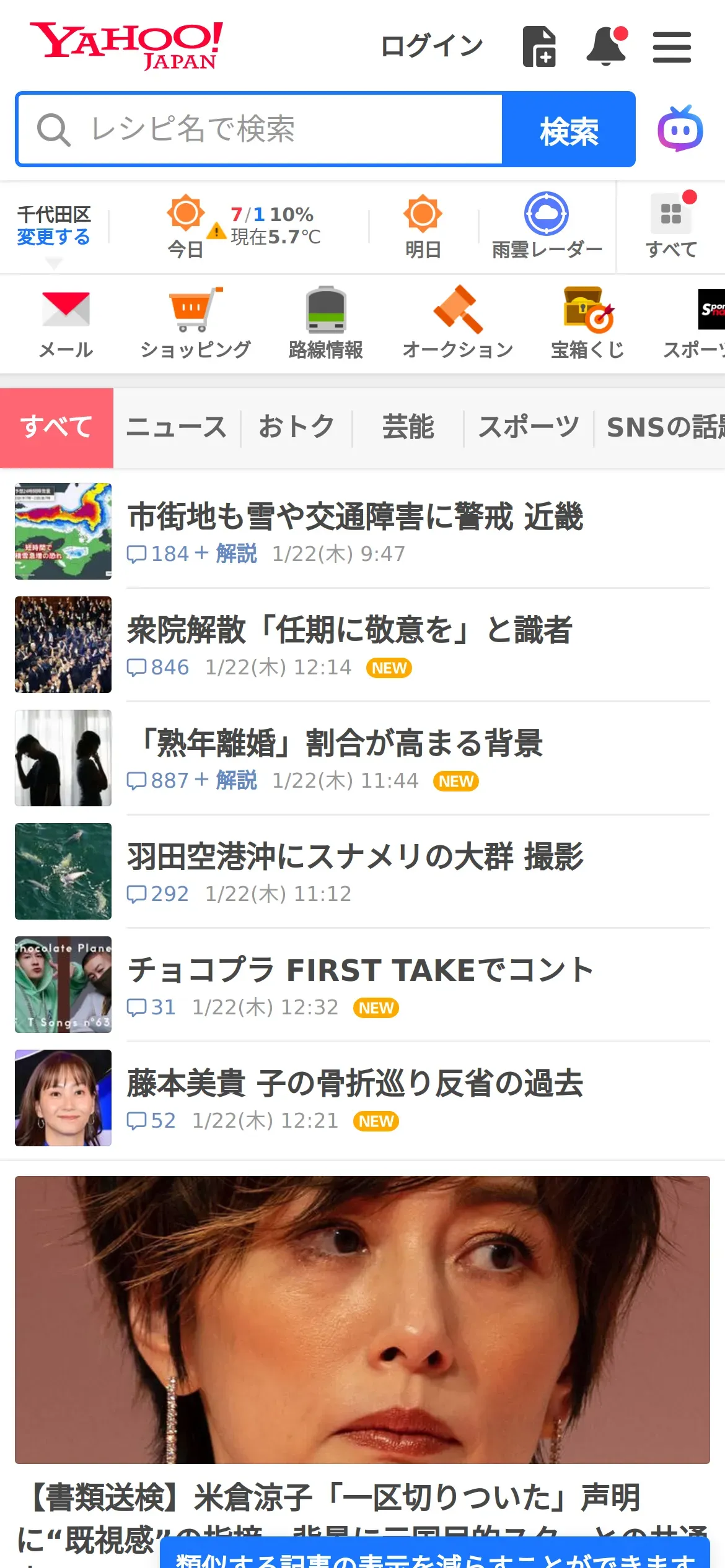
Task: Focus the レシピ名で検索 search field
Action: pyautogui.click(x=260, y=129)
